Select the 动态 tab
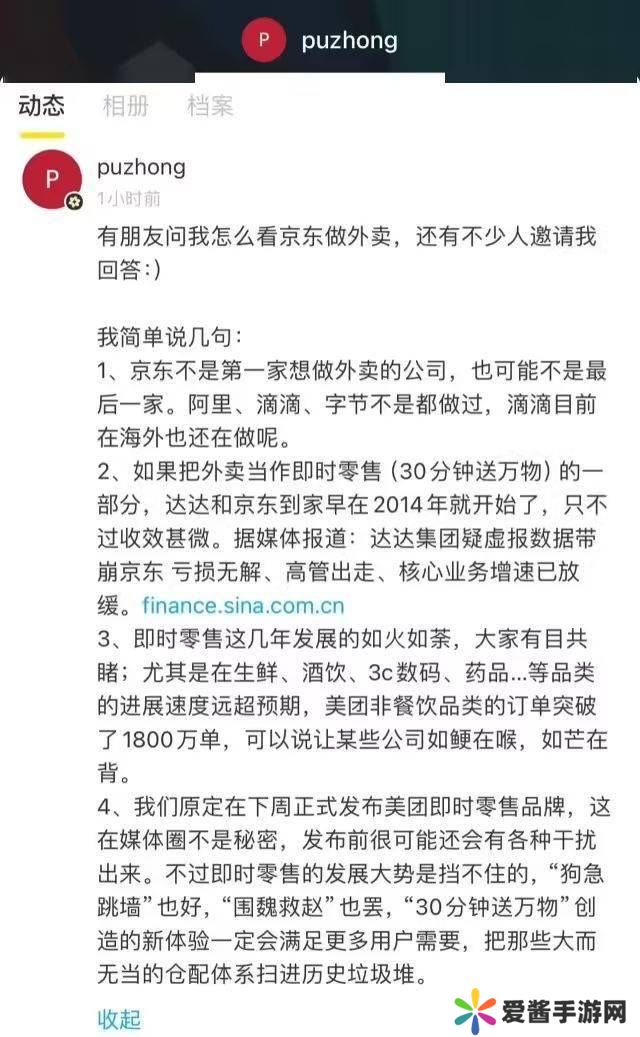640x1037 pixels. pyautogui.click(x=41, y=105)
